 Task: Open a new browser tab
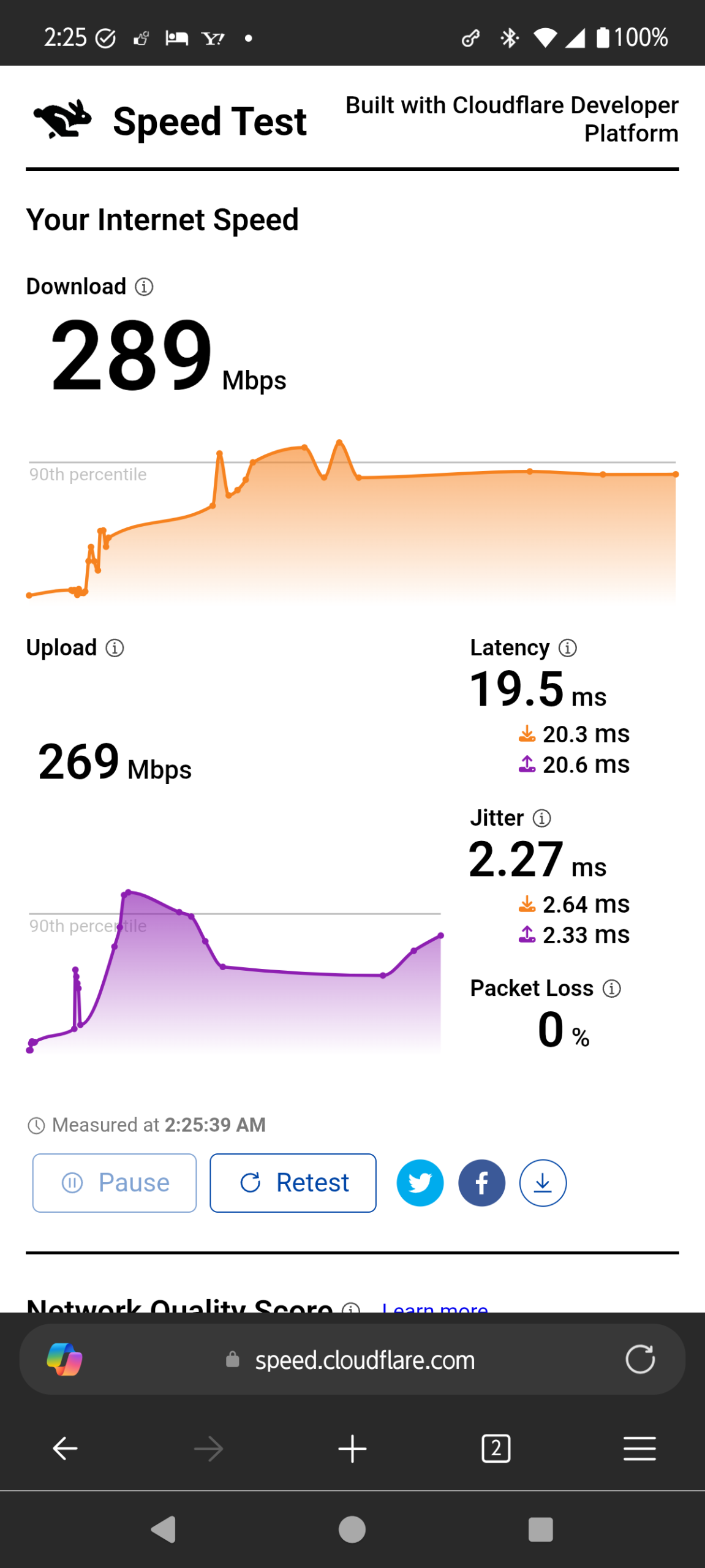coord(352,1449)
